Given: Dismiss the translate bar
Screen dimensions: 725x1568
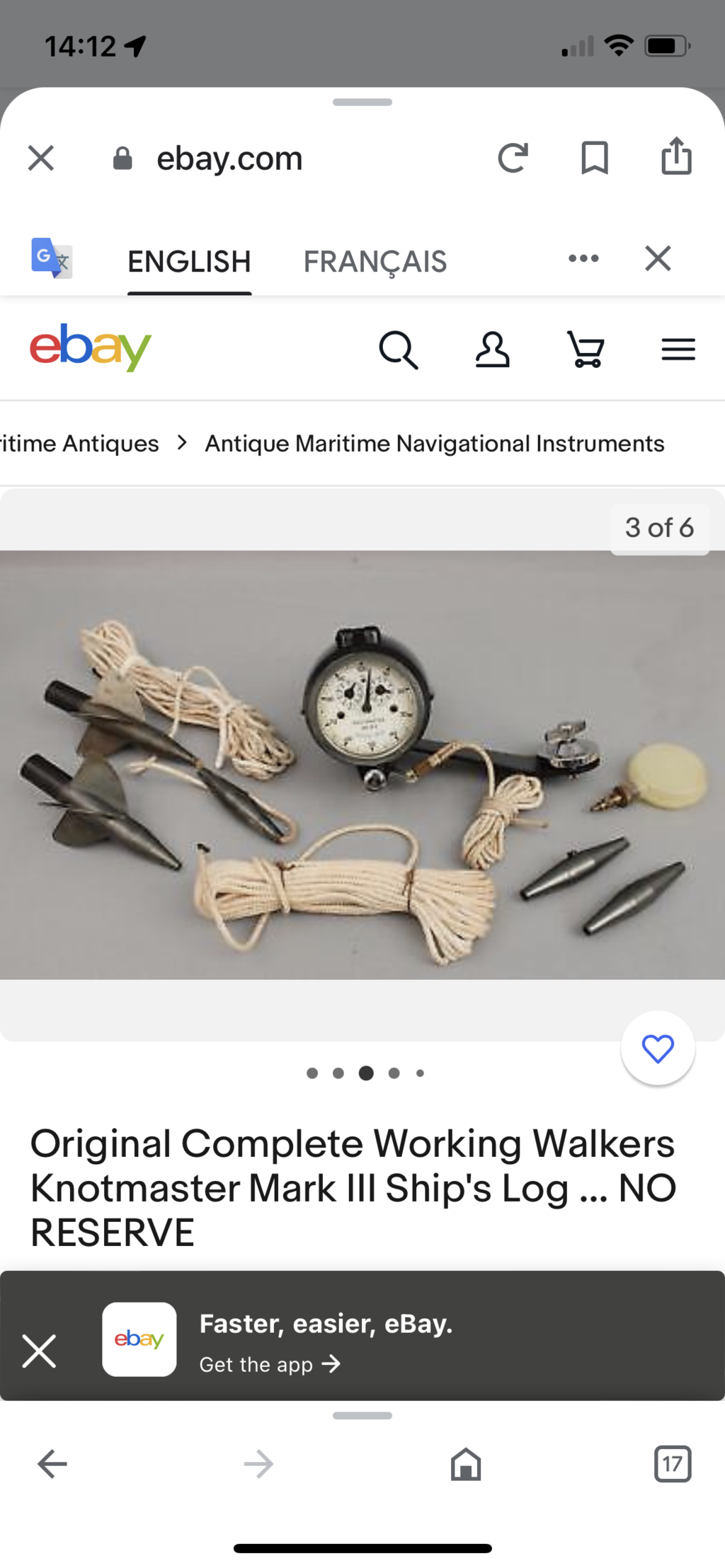Looking at the screenshot, I should click(x=658, y=258).
